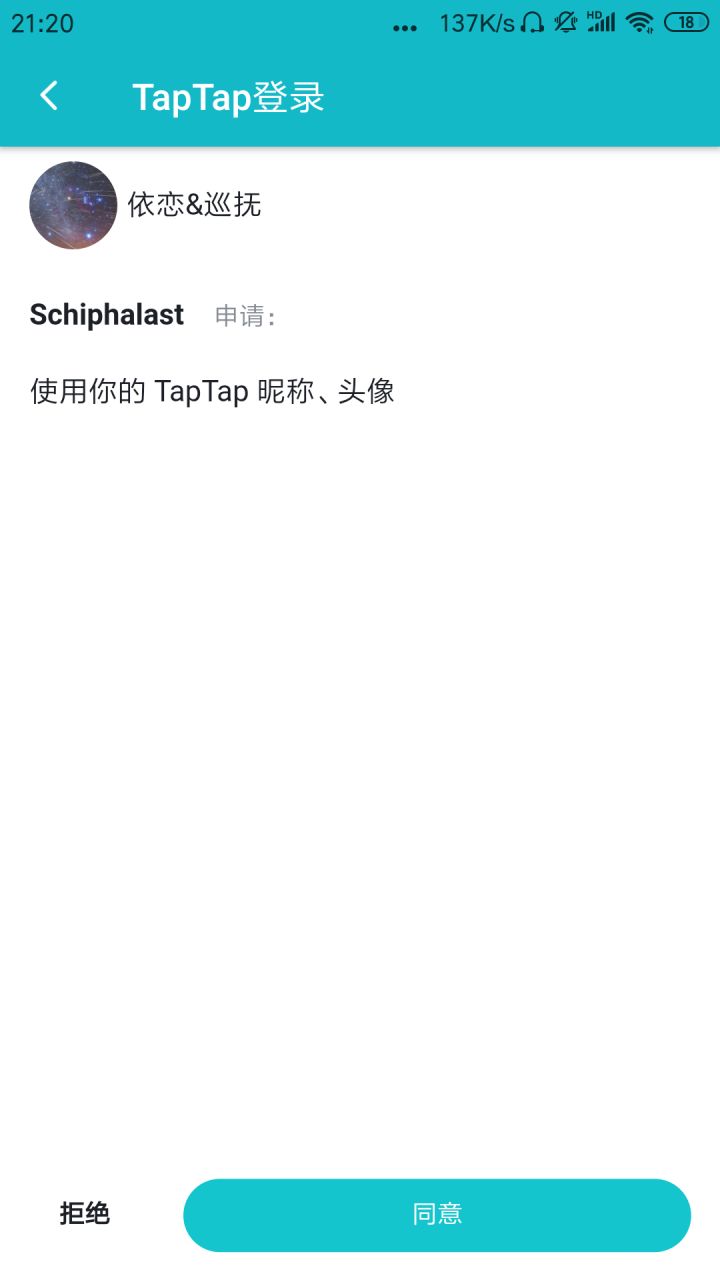The width and height of the screenshot is (720, 1280).
Task: Click the 拒绝 refuse button
Action: 85,1214
